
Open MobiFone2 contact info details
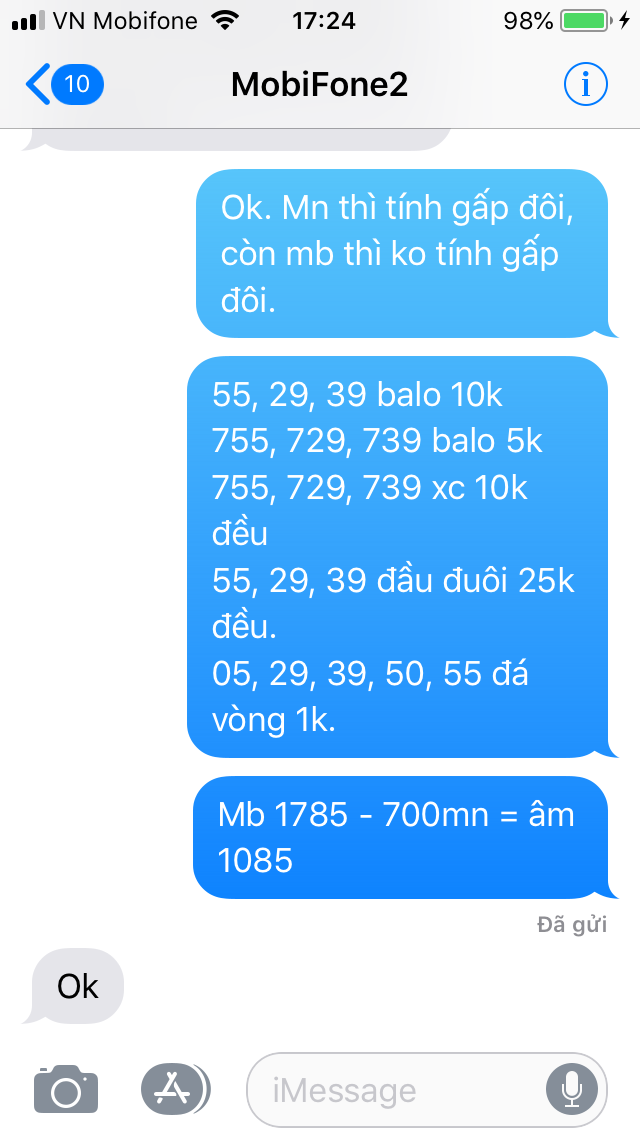pyautogui.click(x=585, y=85)
